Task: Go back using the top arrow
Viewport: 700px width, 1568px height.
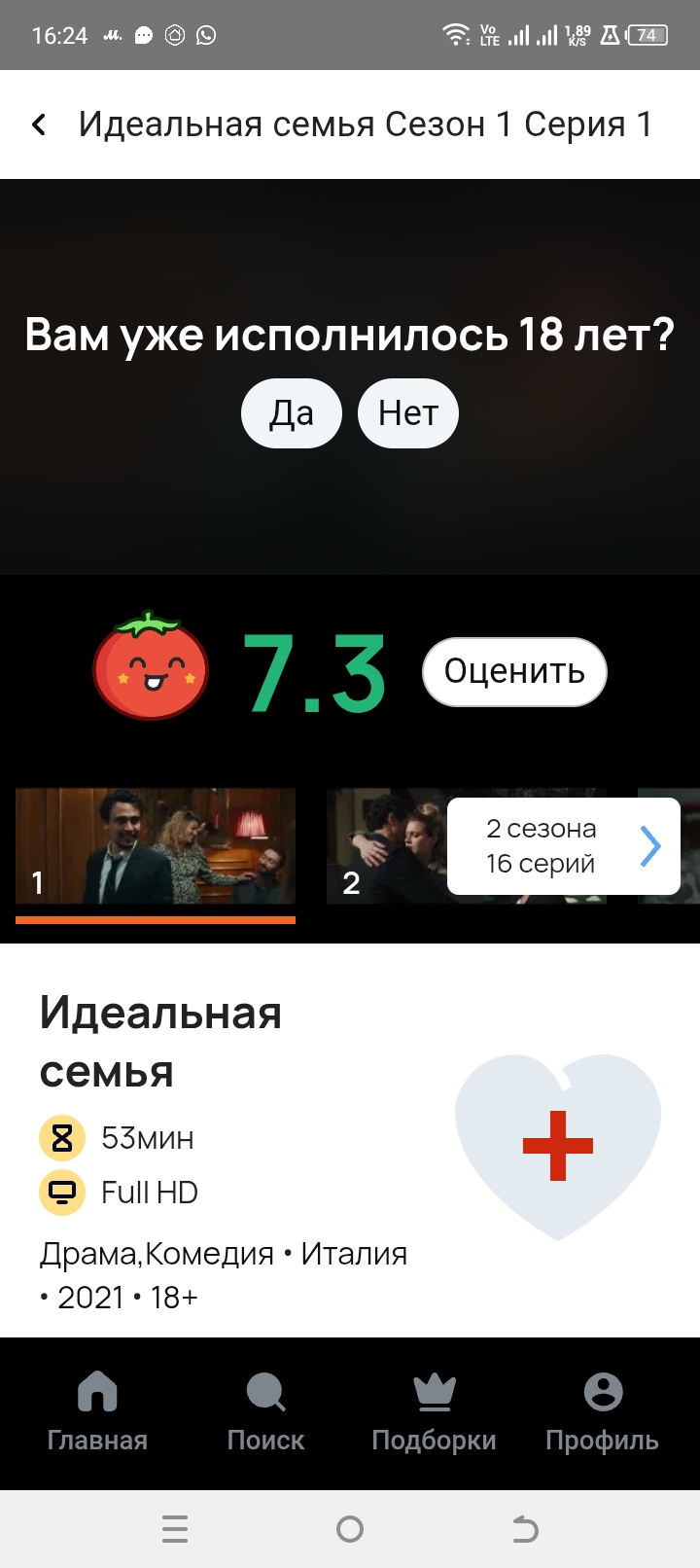Action: (39, 125)
